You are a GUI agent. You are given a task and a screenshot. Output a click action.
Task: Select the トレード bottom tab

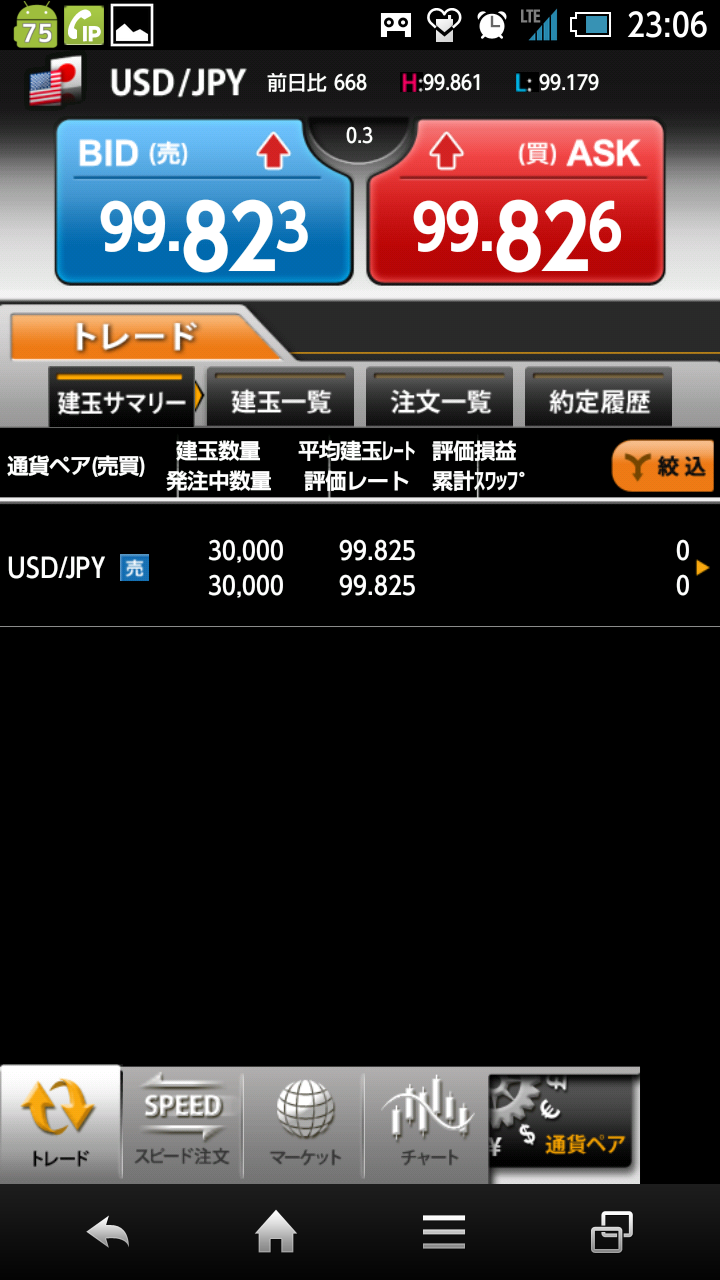[60, 1124]
